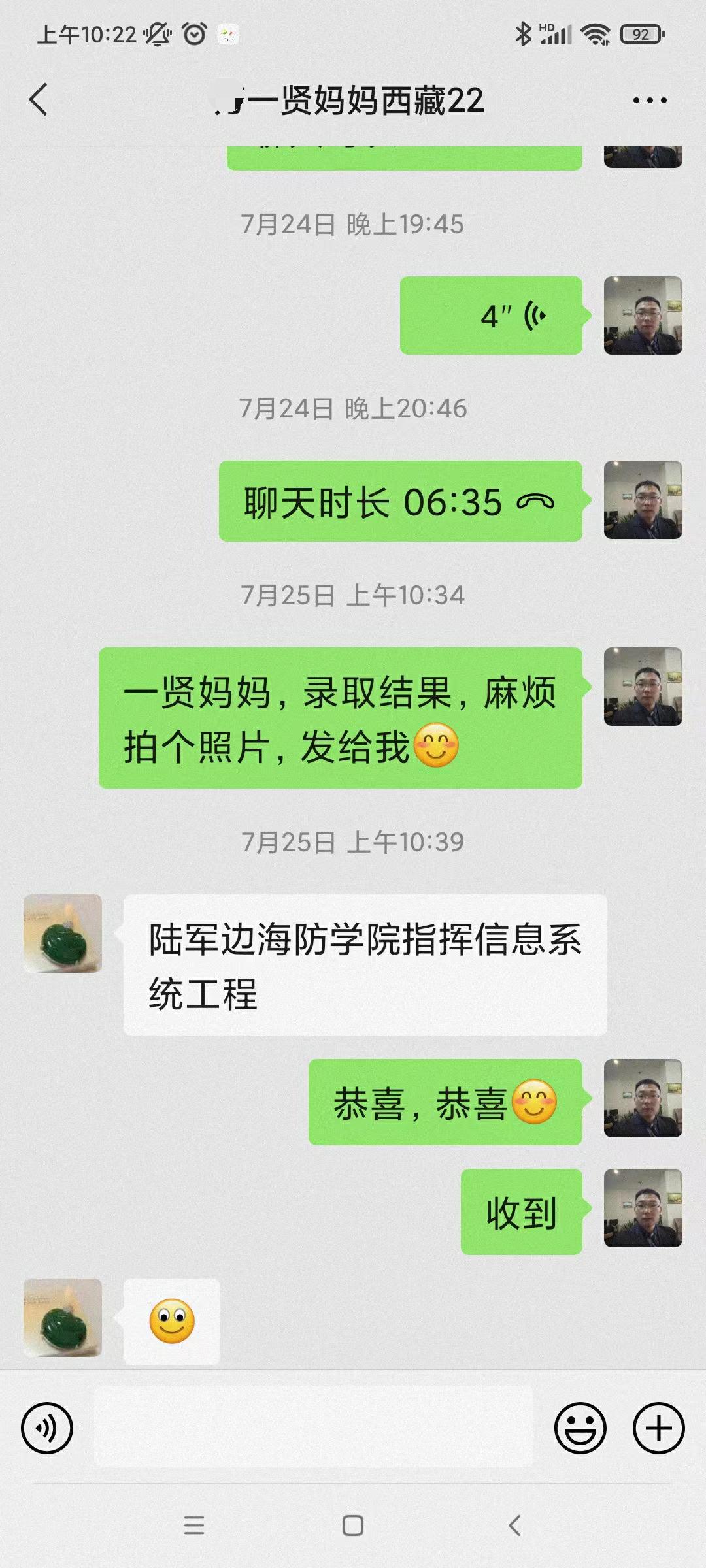Open the plus attachments menu

click(x=658, y=1428)
